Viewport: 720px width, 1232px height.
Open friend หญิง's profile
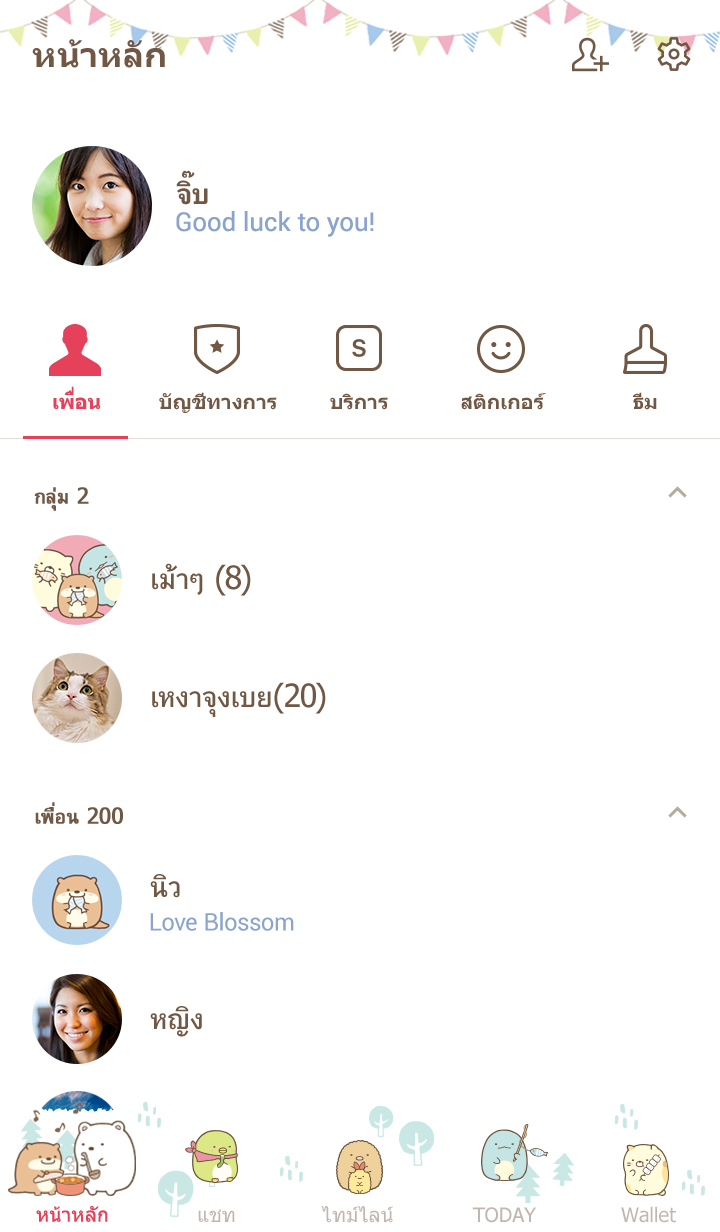tap(176, 1019)
